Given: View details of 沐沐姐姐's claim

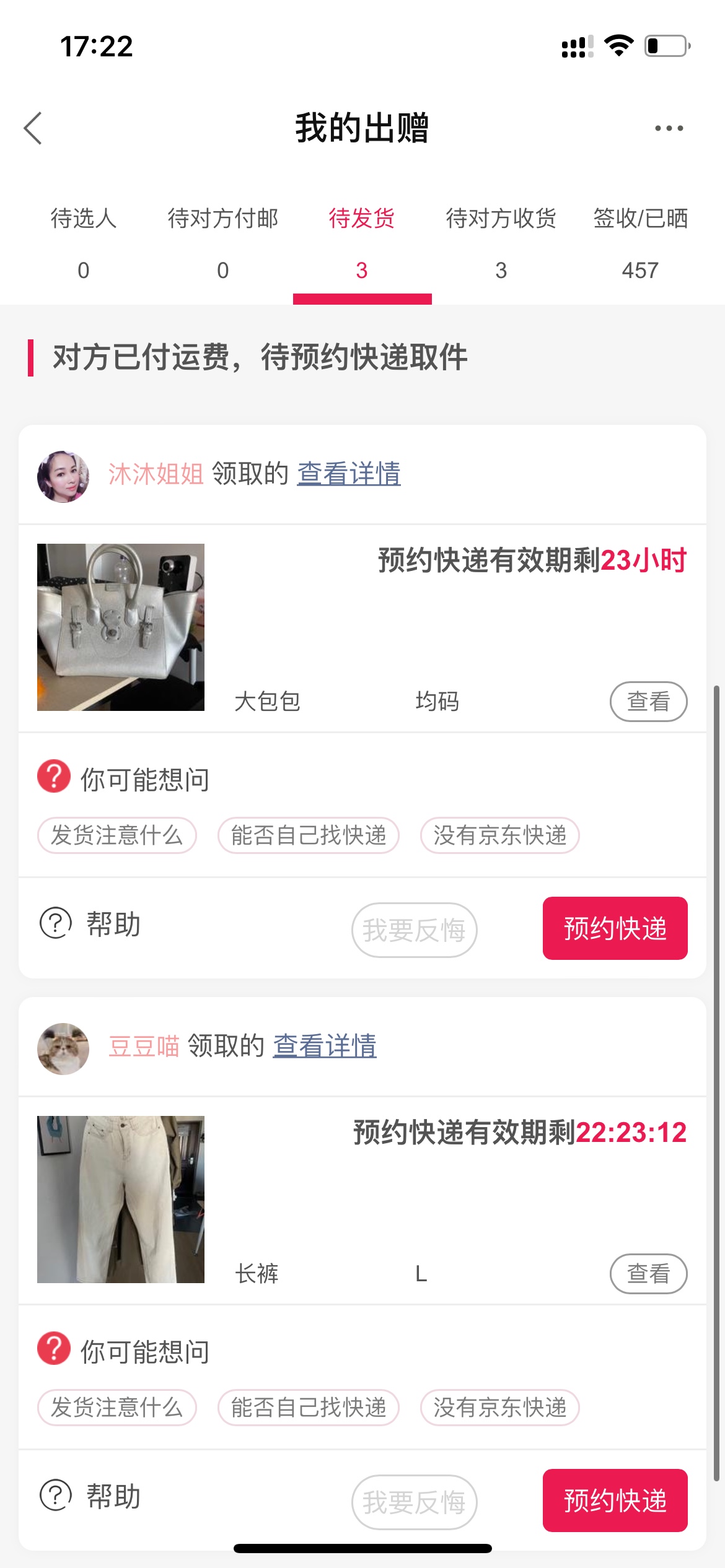Looking at the screenshot, I should pos(348,474).
